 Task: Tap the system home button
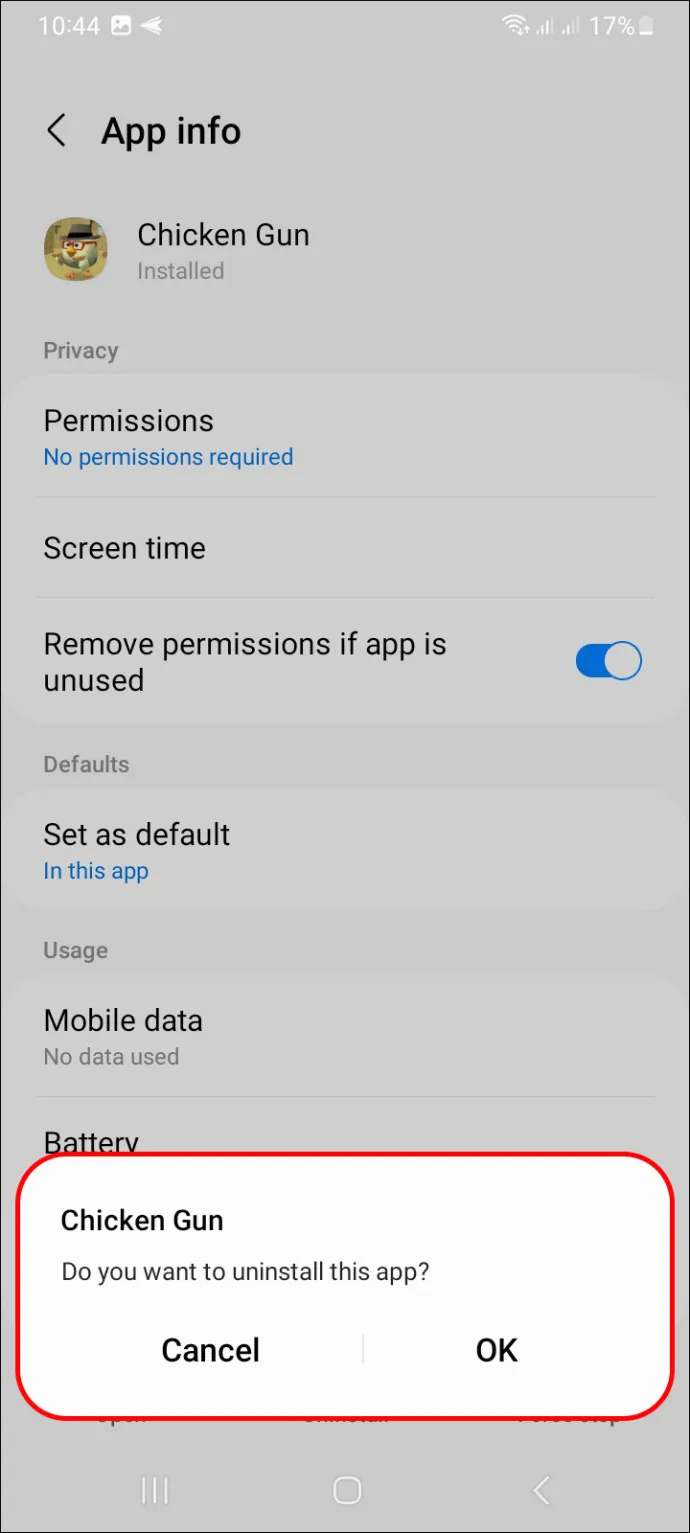click(346, 1492)
